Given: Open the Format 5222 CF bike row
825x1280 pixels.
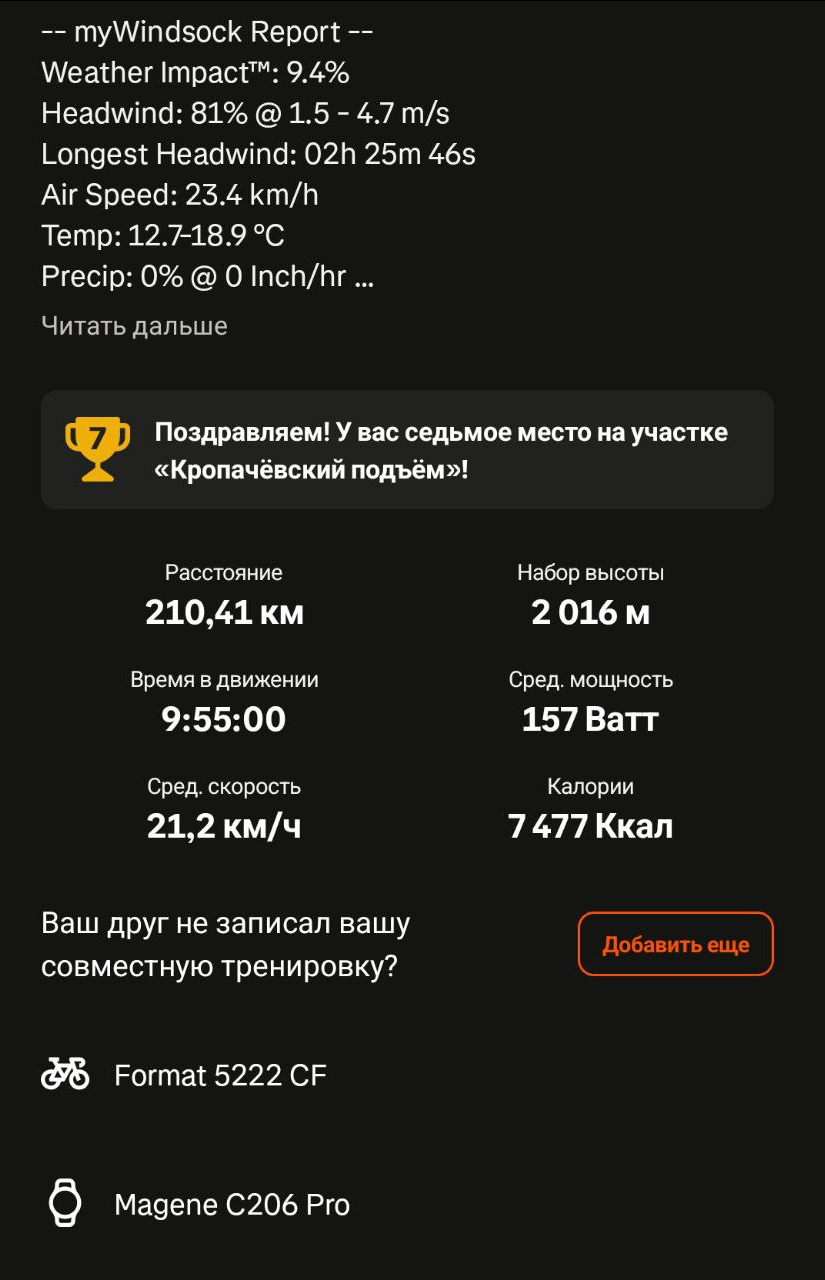Looking at the screenshot, I should tap(220, 1075).
